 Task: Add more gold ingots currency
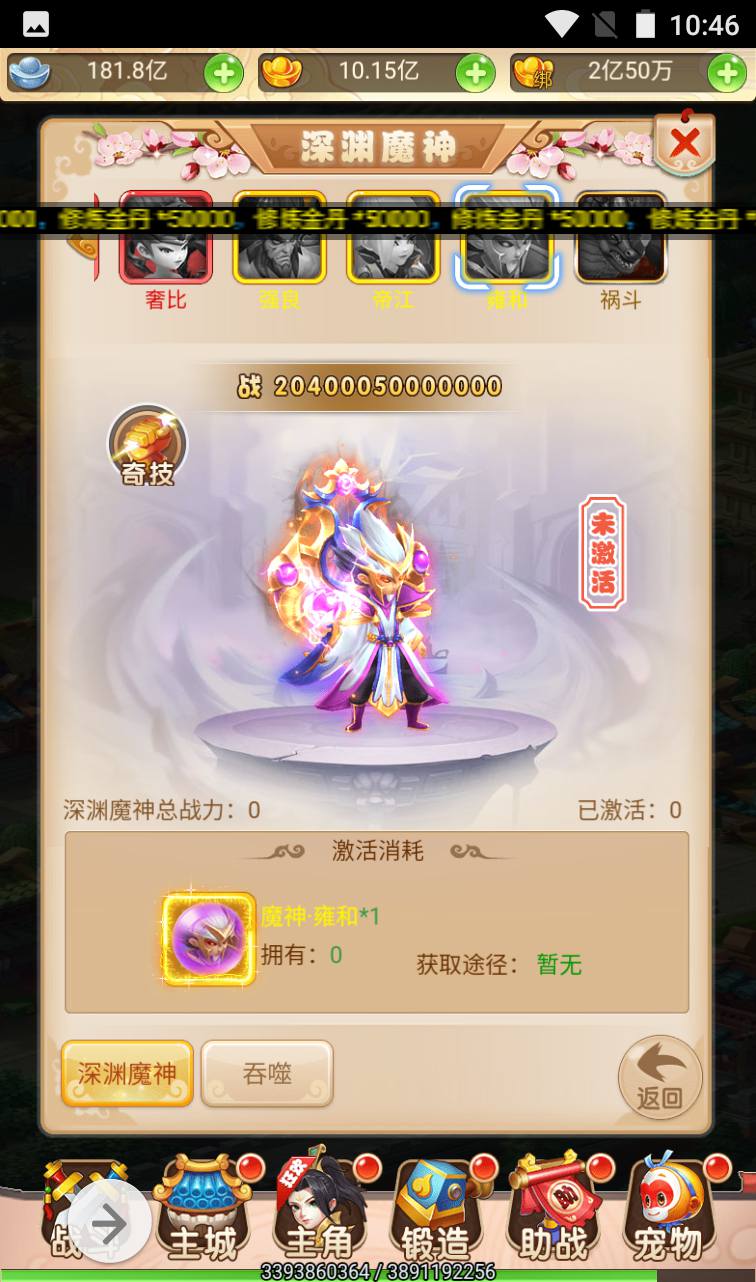coord(475,73)
